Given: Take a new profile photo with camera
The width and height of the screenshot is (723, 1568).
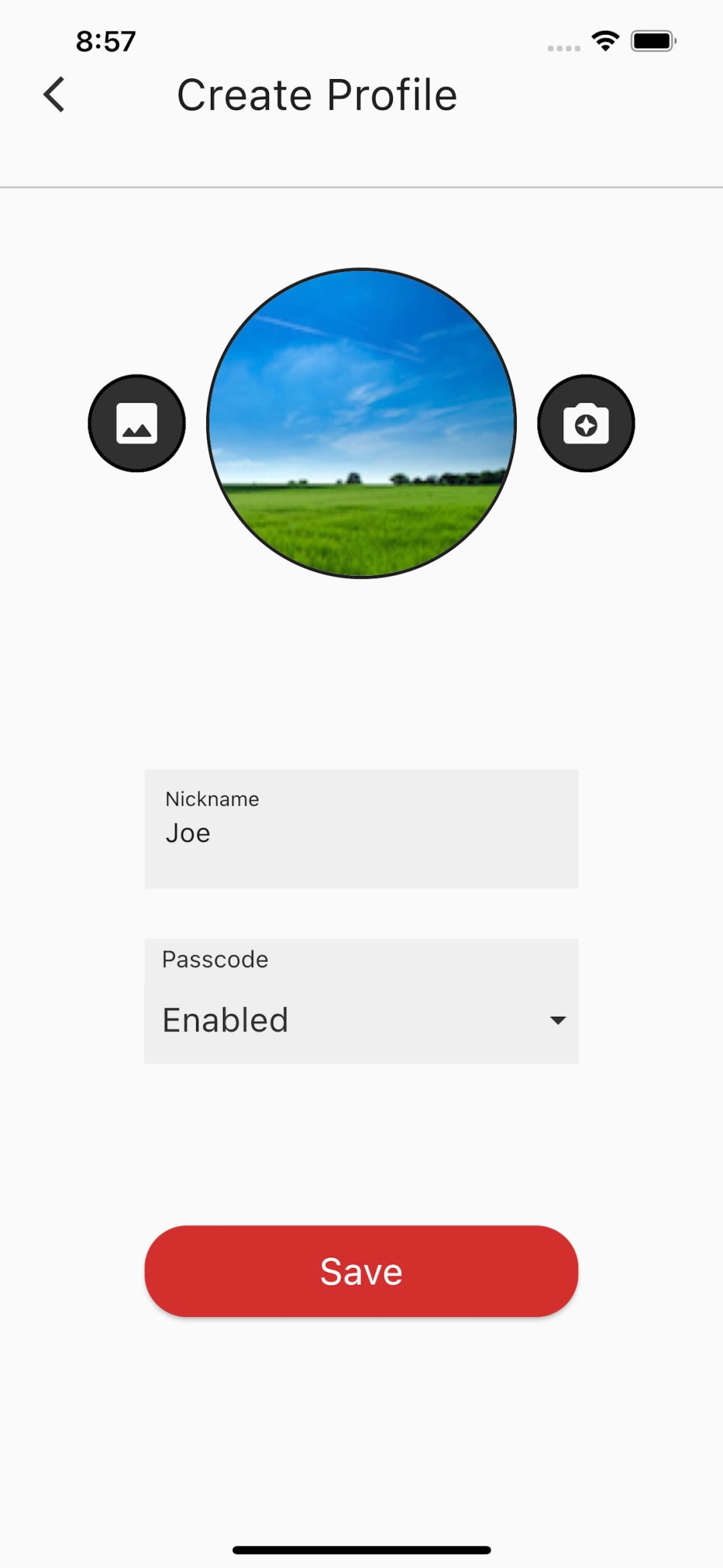Looking at the screenshot, I should coord(586,423).
